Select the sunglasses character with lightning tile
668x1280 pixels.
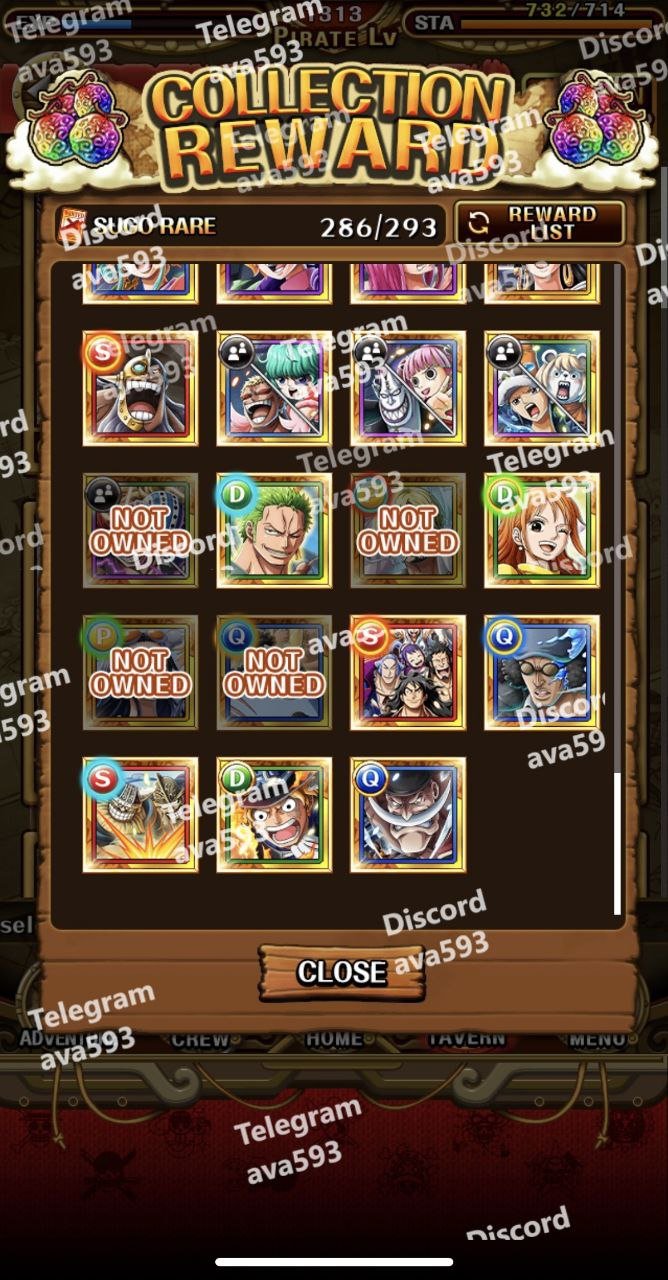tap(542, 672)
